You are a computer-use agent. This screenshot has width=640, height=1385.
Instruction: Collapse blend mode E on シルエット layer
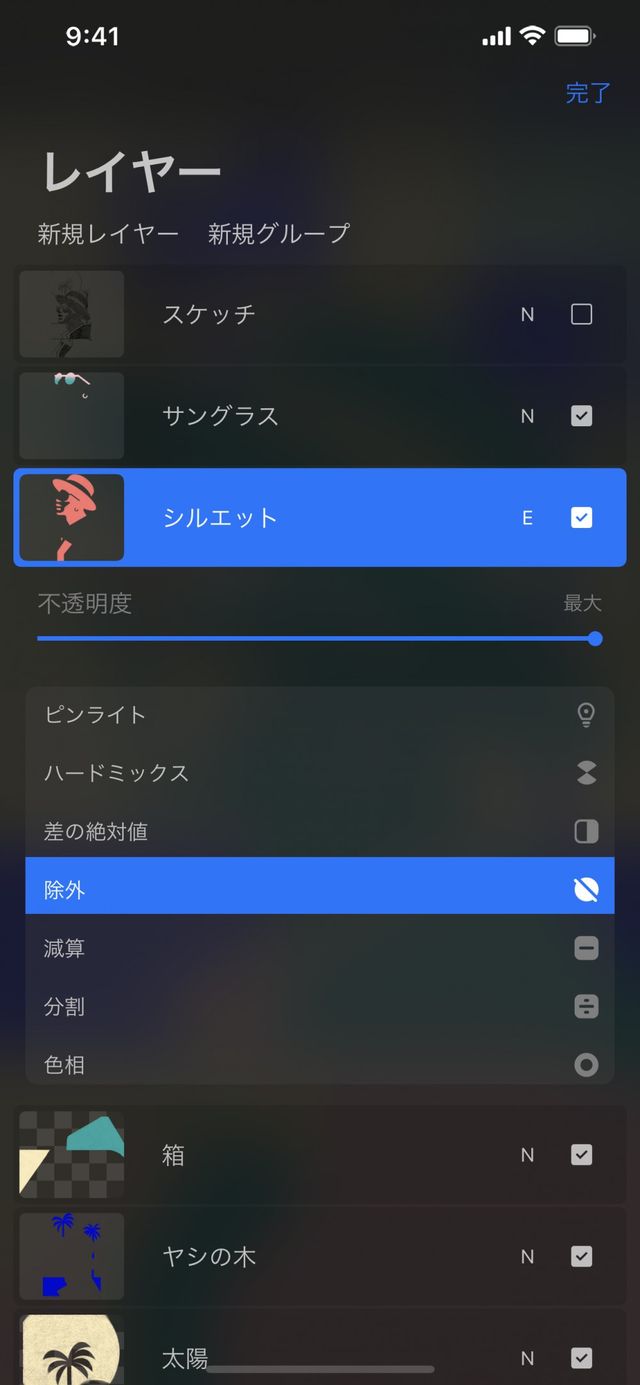pos(527,518)
